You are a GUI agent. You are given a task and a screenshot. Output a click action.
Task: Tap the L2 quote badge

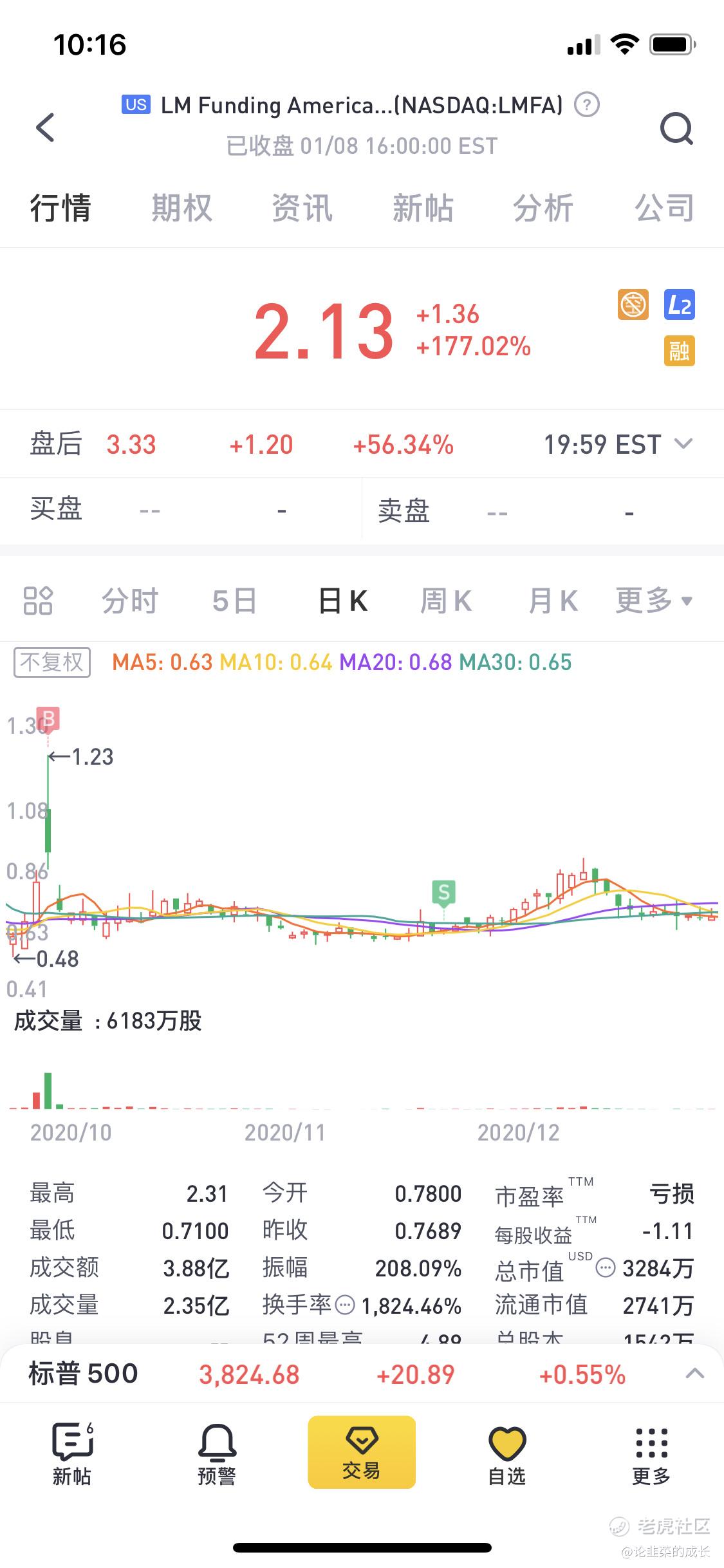click(x=680, y=304)
